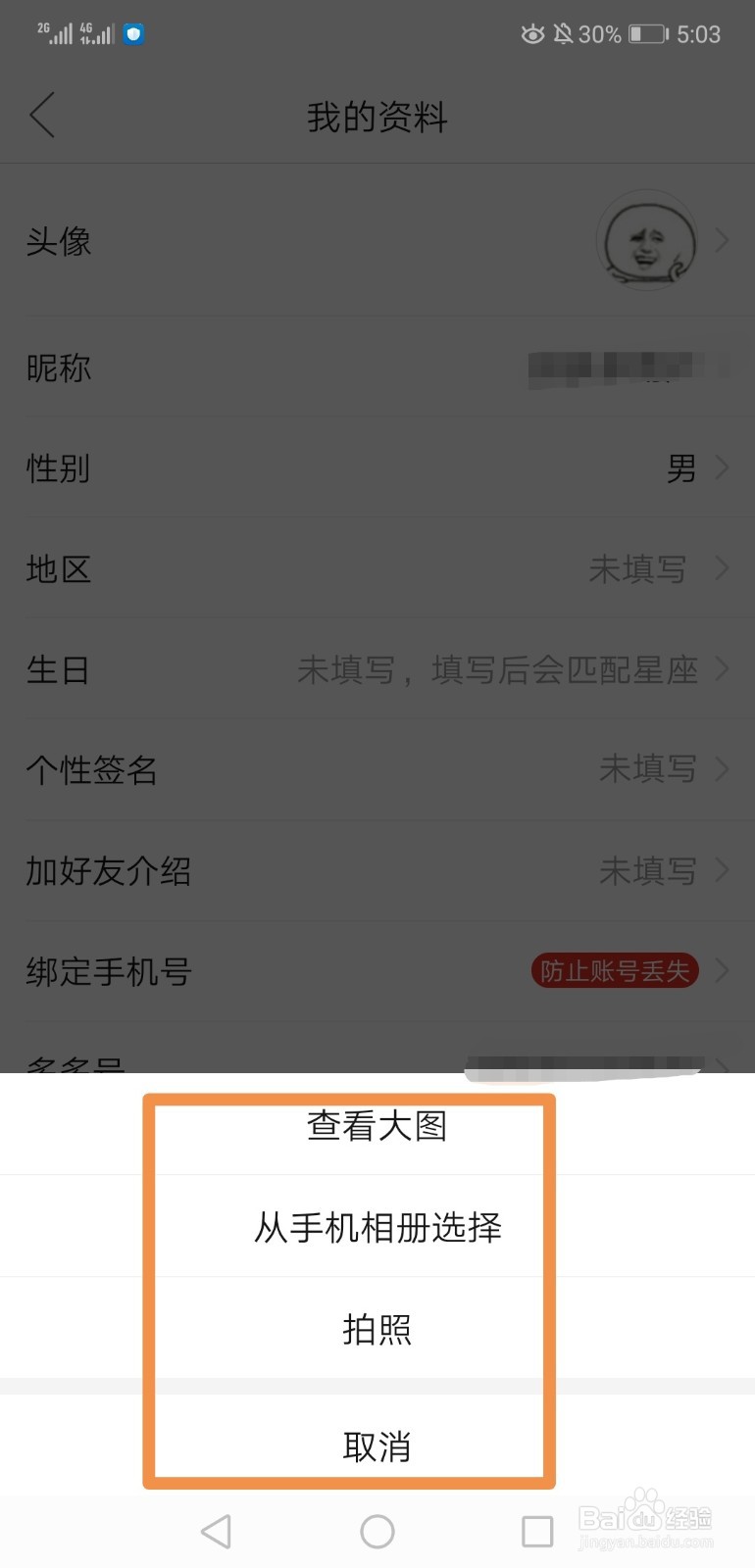Tap the back arrow on 我的资料 page
The image size is (755, 1568).
point(41,115)
